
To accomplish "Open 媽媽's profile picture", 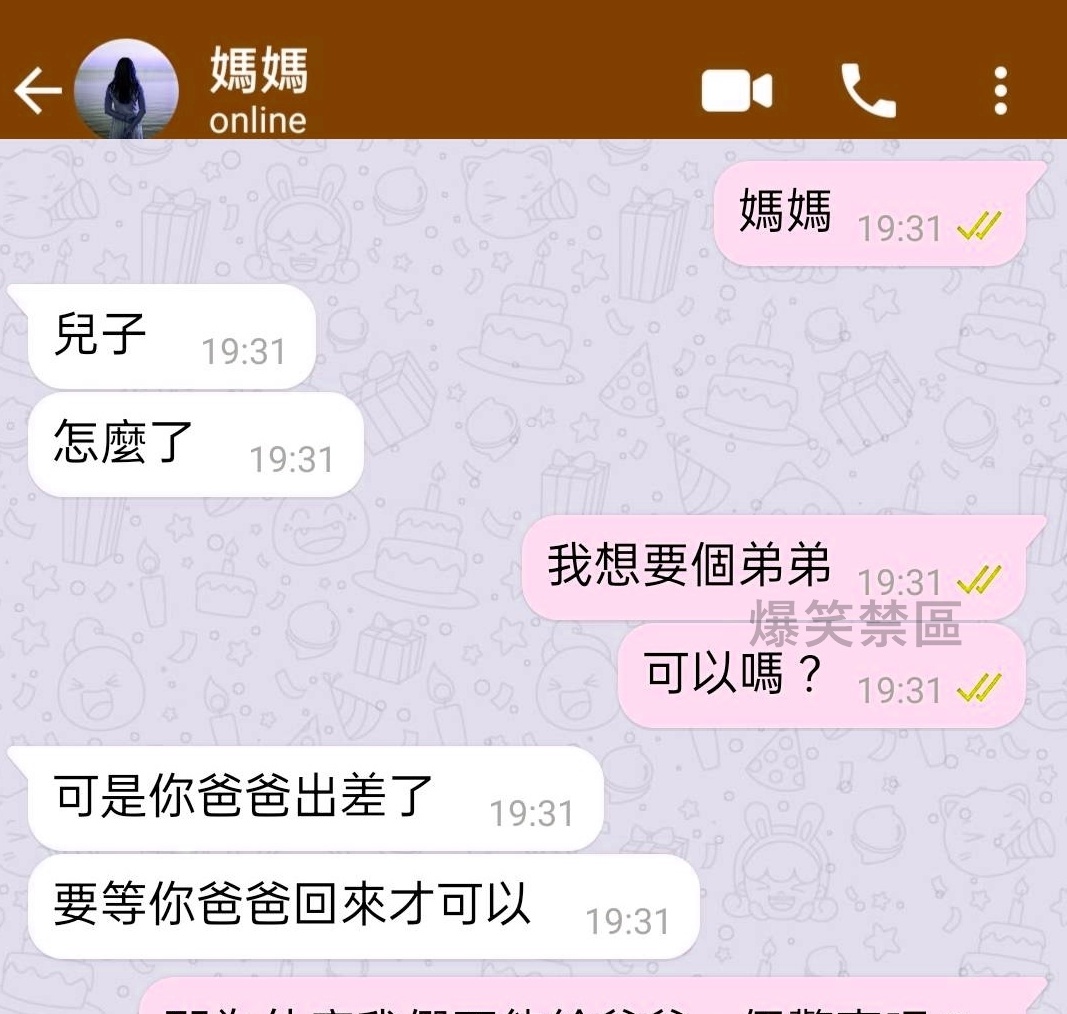I will [x=127, y=89].
